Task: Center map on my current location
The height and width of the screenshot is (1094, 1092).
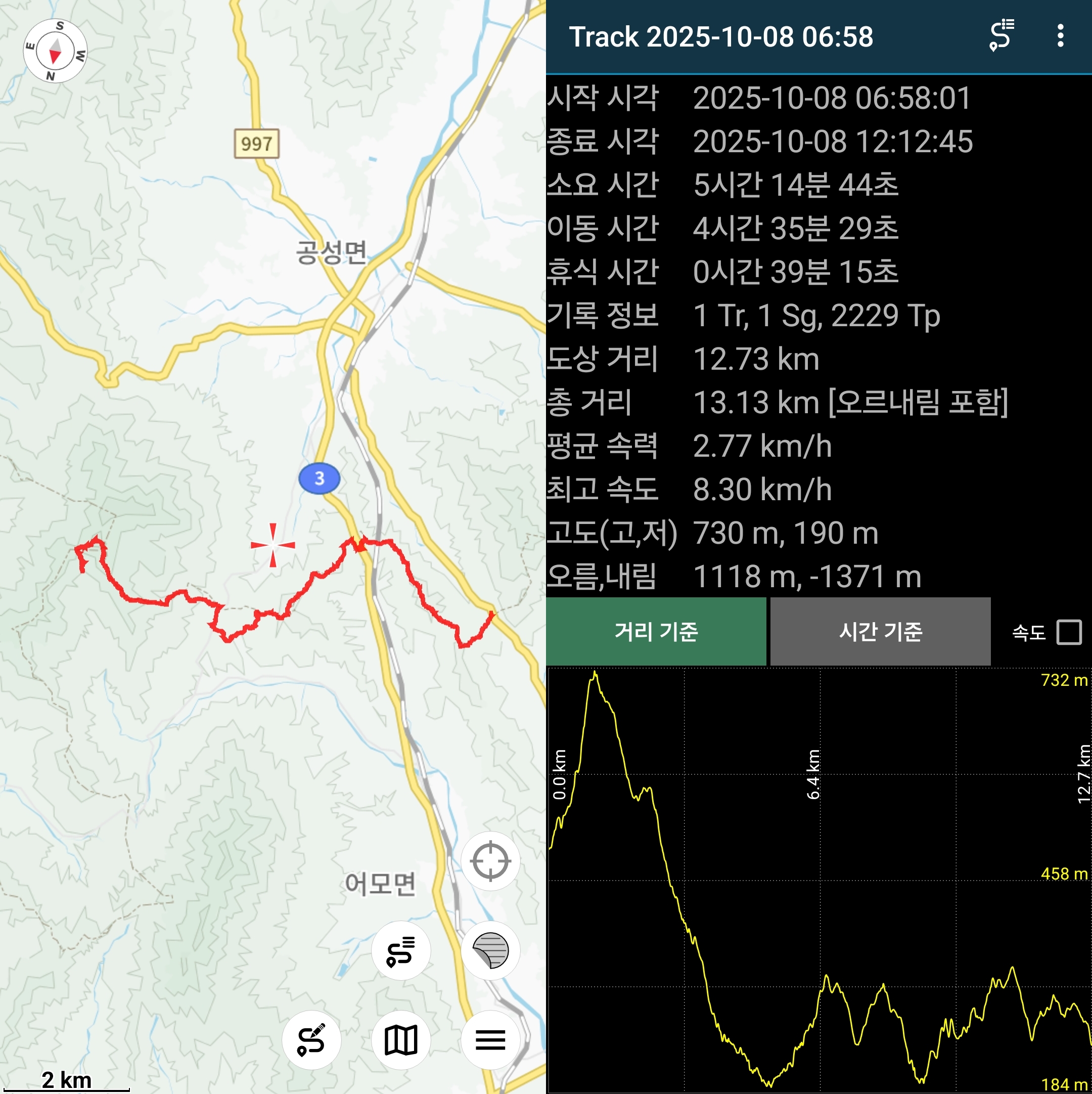Action: click(x=490, y=861)
